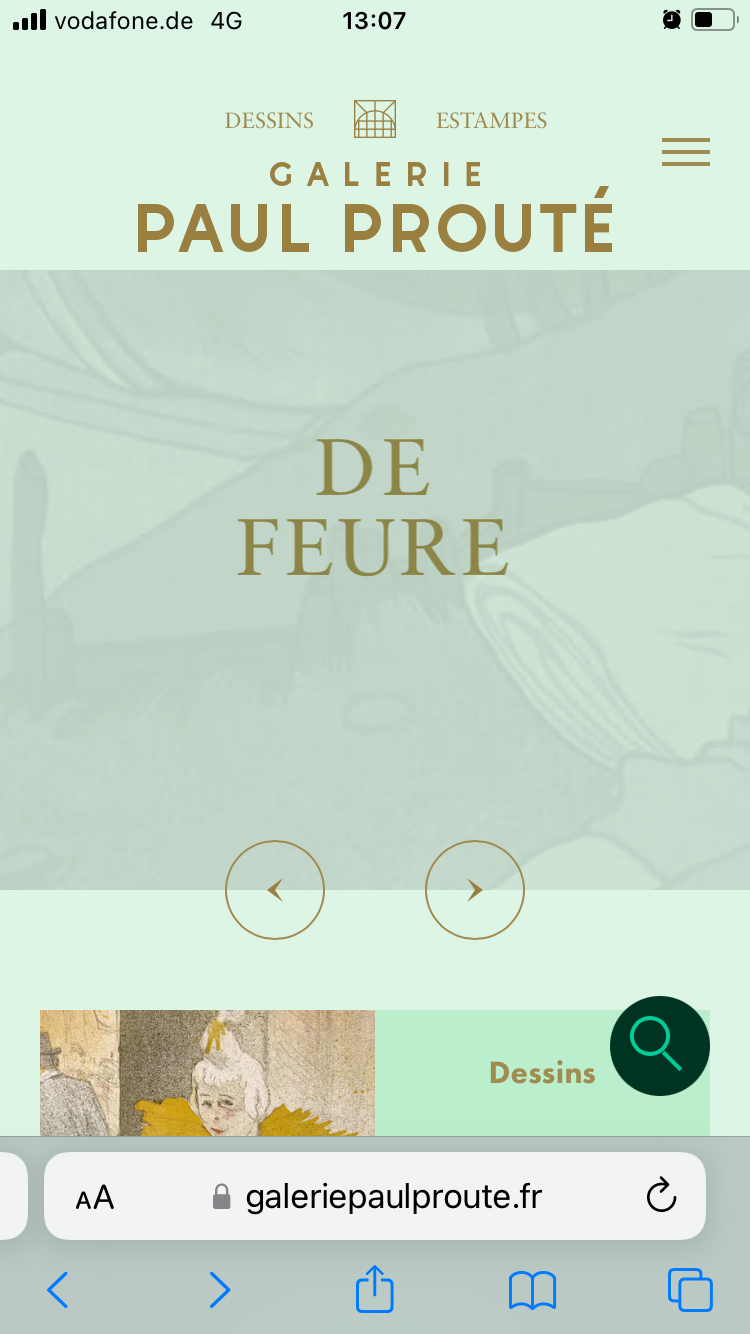Image resolution: width=750 pixels, height=1334 pixels.
Task: Show open Safari tabs
Action: [x=690, y=1290]
